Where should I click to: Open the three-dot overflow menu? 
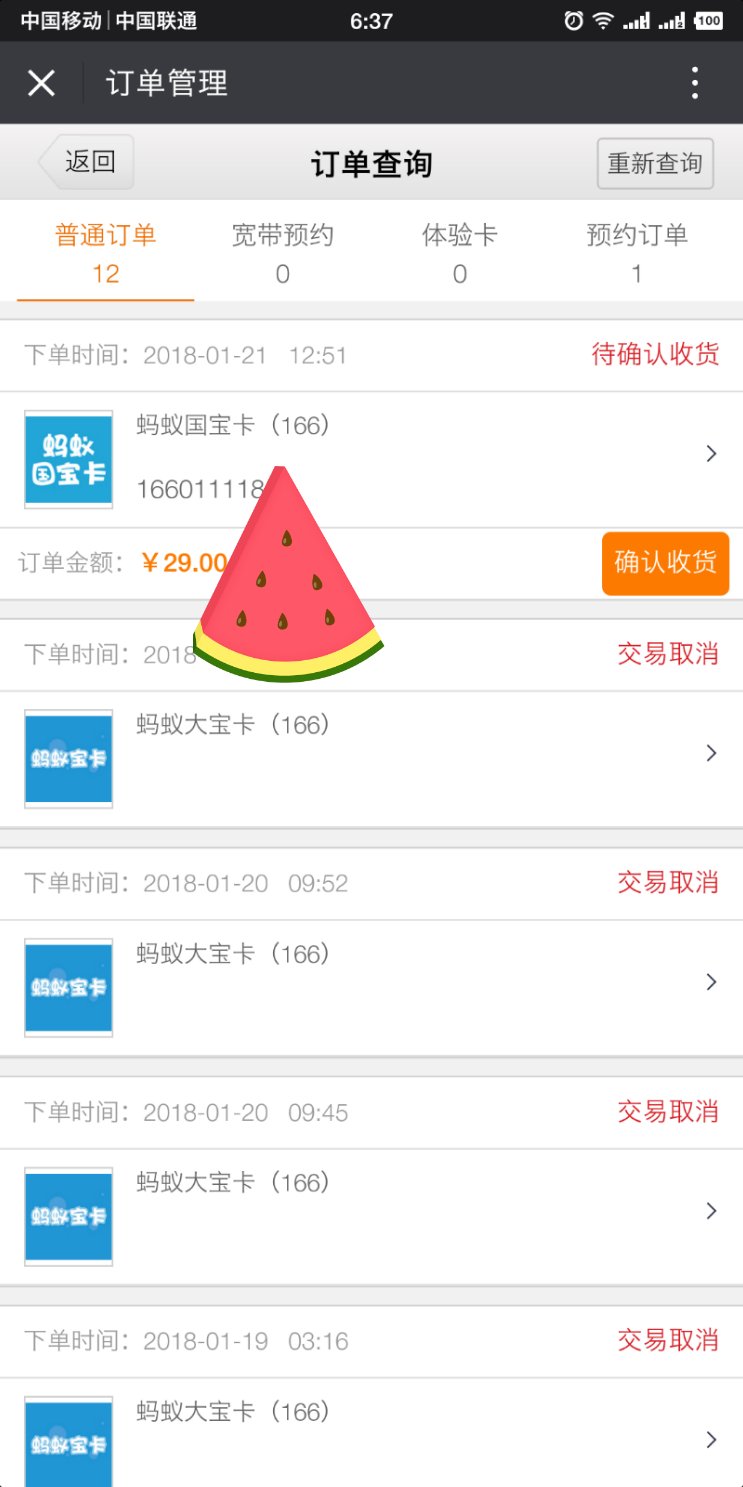[695, 83]
